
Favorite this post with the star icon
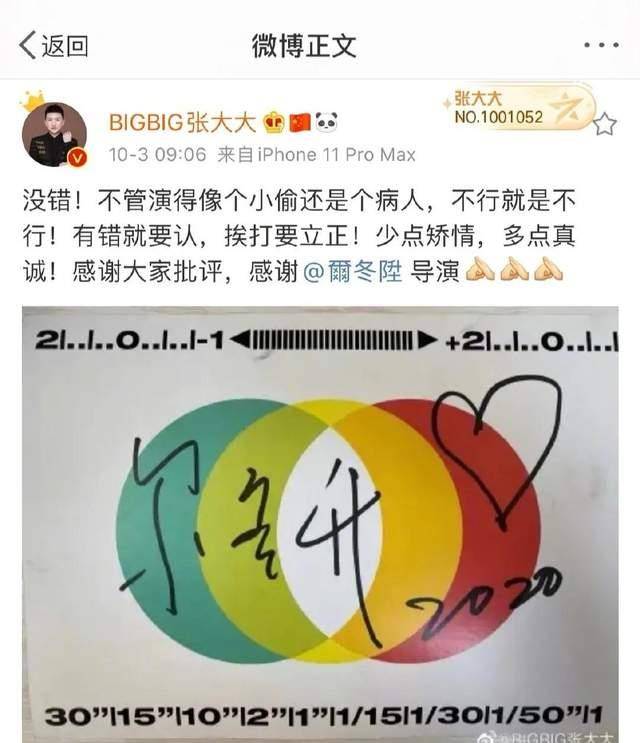coord(604,125)
